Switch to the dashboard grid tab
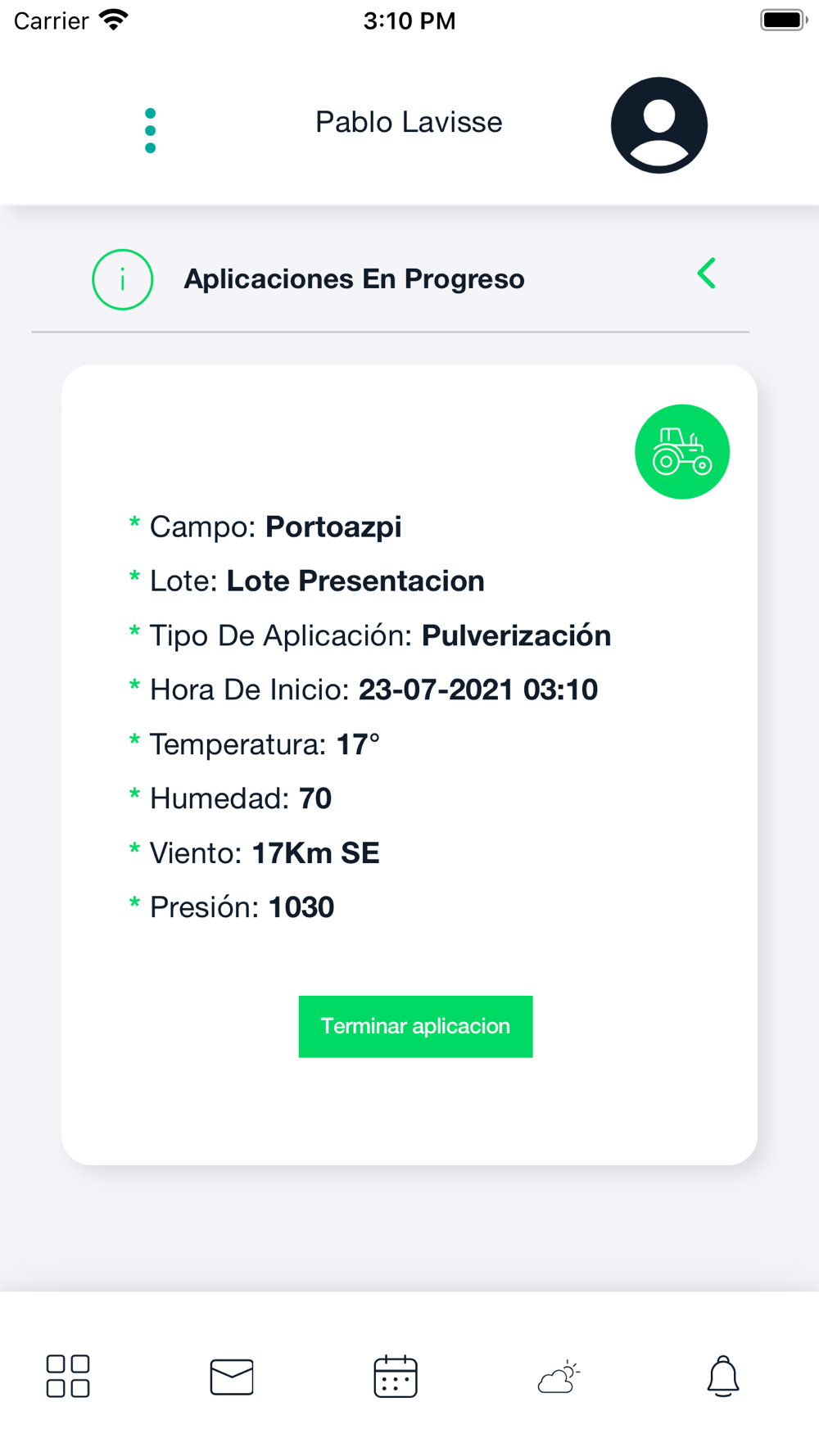This screenshot has height=1456, width=819. (68, 1376)
